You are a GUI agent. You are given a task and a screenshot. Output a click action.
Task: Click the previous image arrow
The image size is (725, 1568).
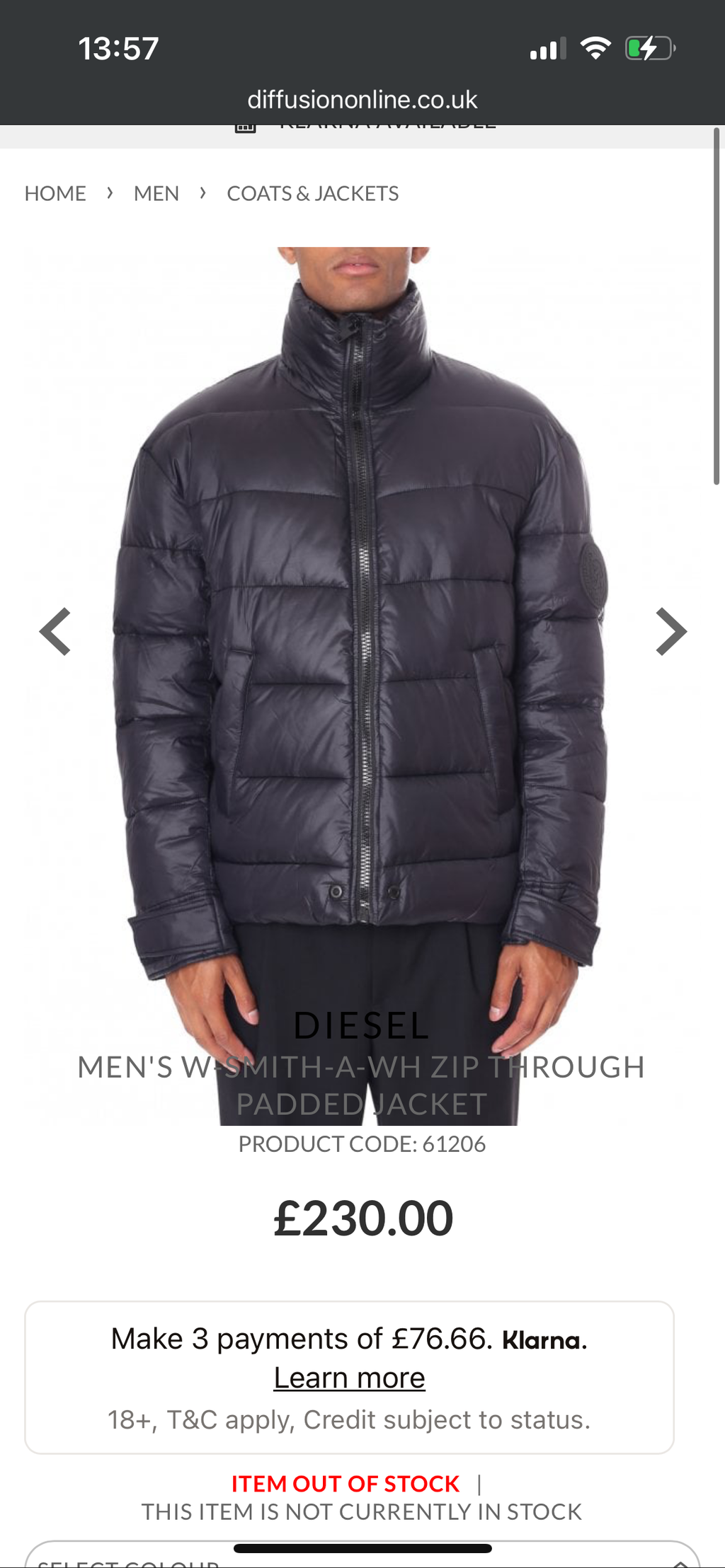(57, 631)
